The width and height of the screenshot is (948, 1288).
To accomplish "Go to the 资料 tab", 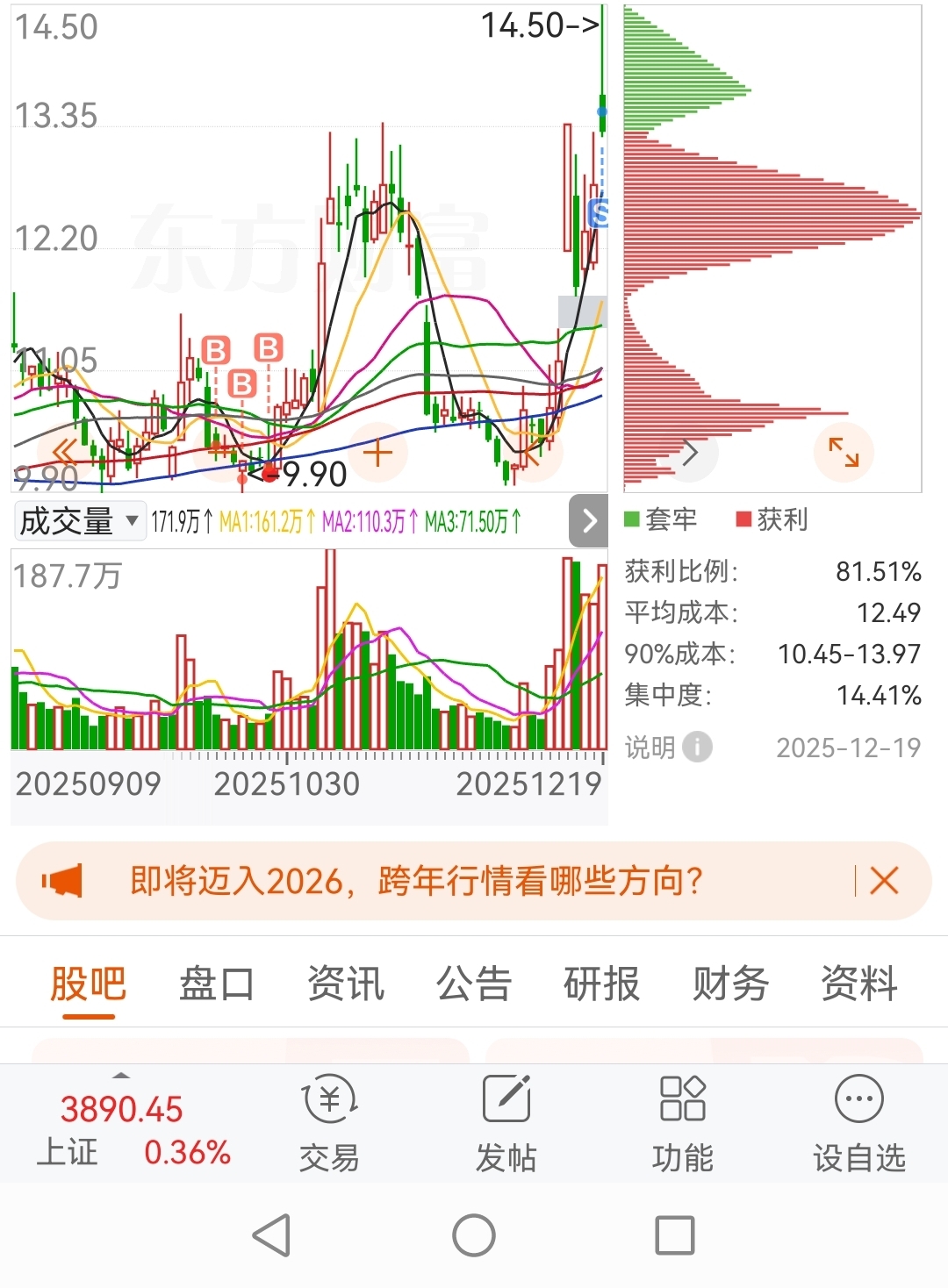I will tap(858, 984).
